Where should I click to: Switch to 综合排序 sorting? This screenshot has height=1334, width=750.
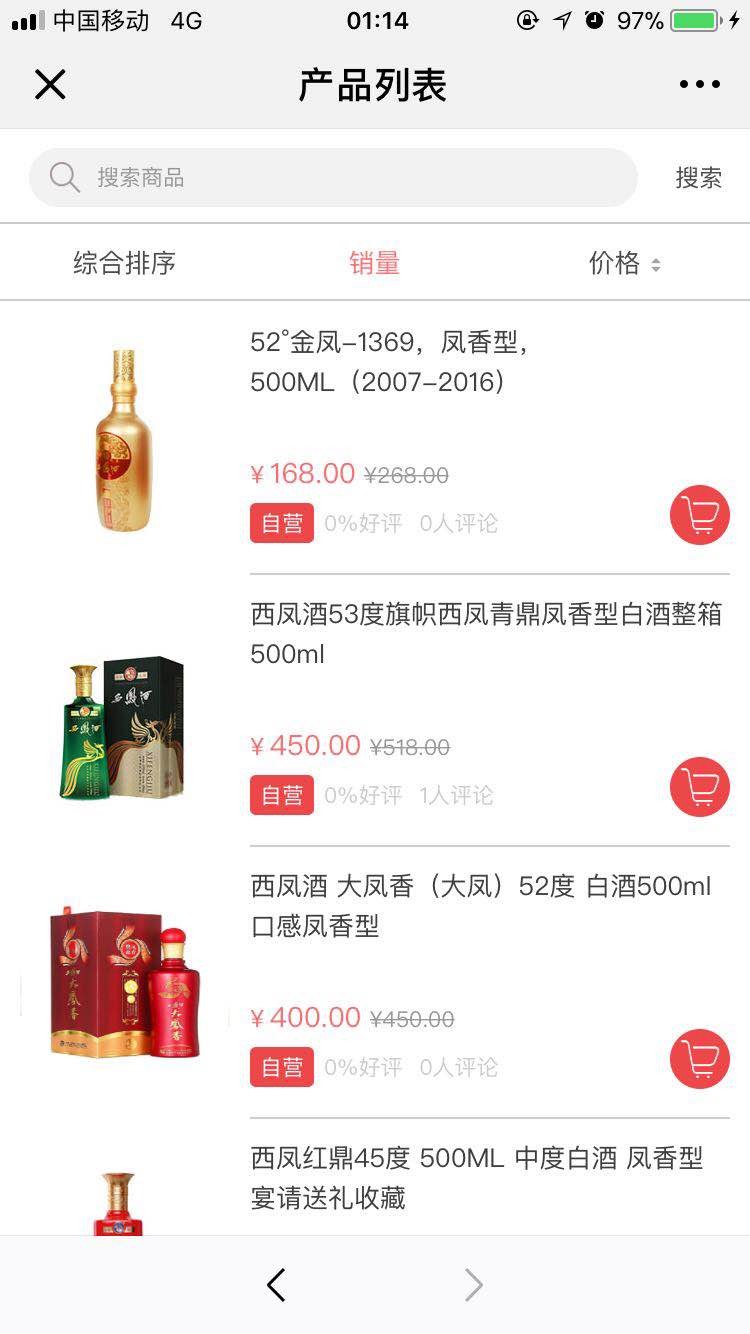125,263
